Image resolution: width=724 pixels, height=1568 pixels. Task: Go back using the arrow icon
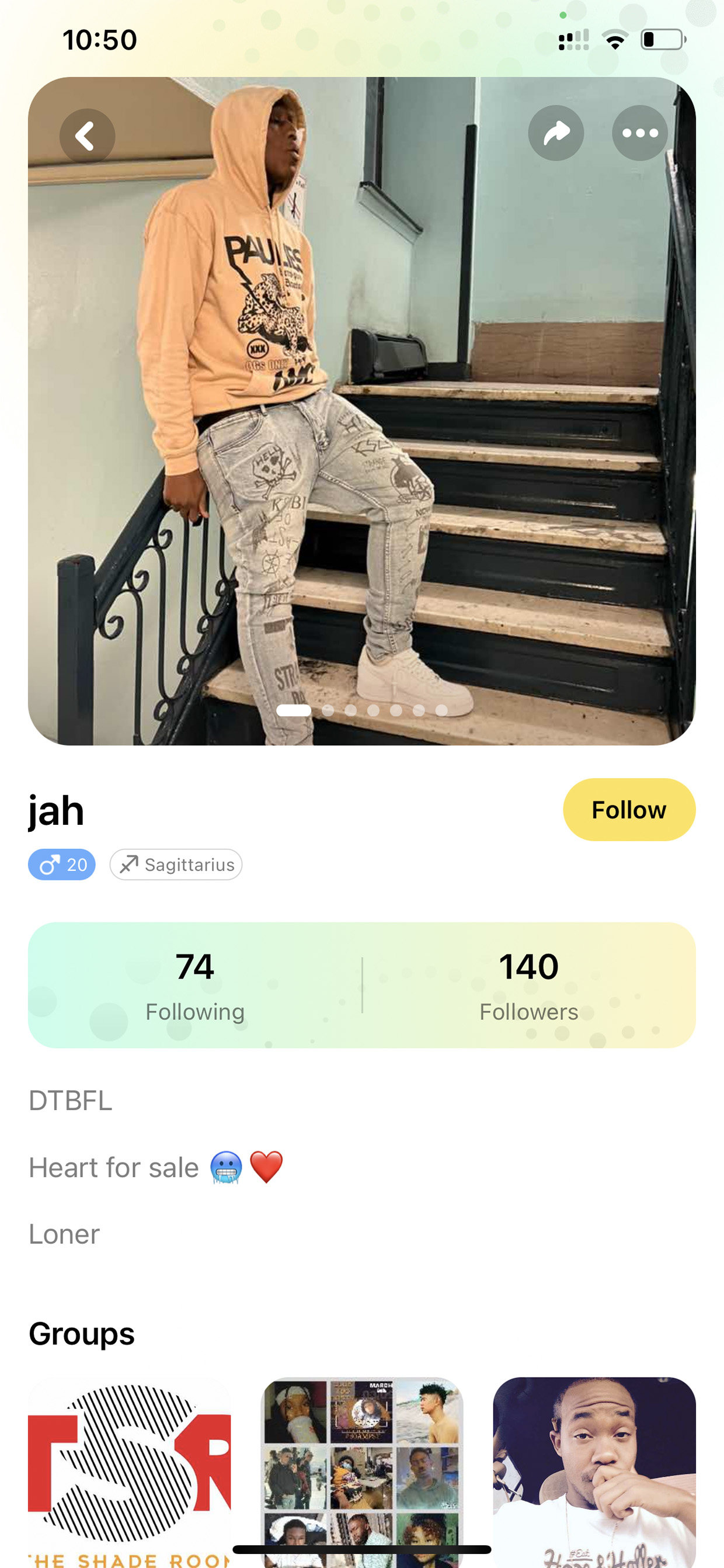tap(87, 136)
